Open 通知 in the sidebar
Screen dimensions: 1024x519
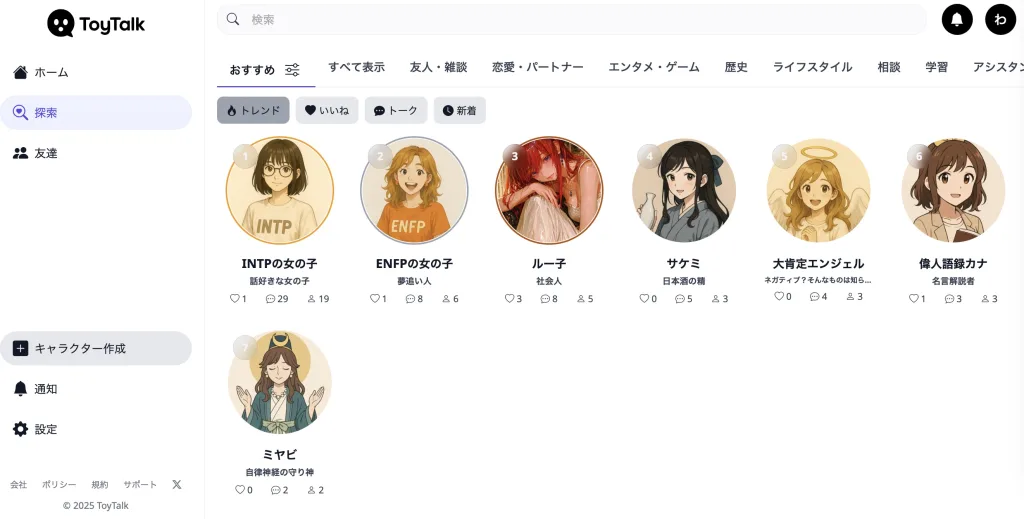tap(46, 388)
